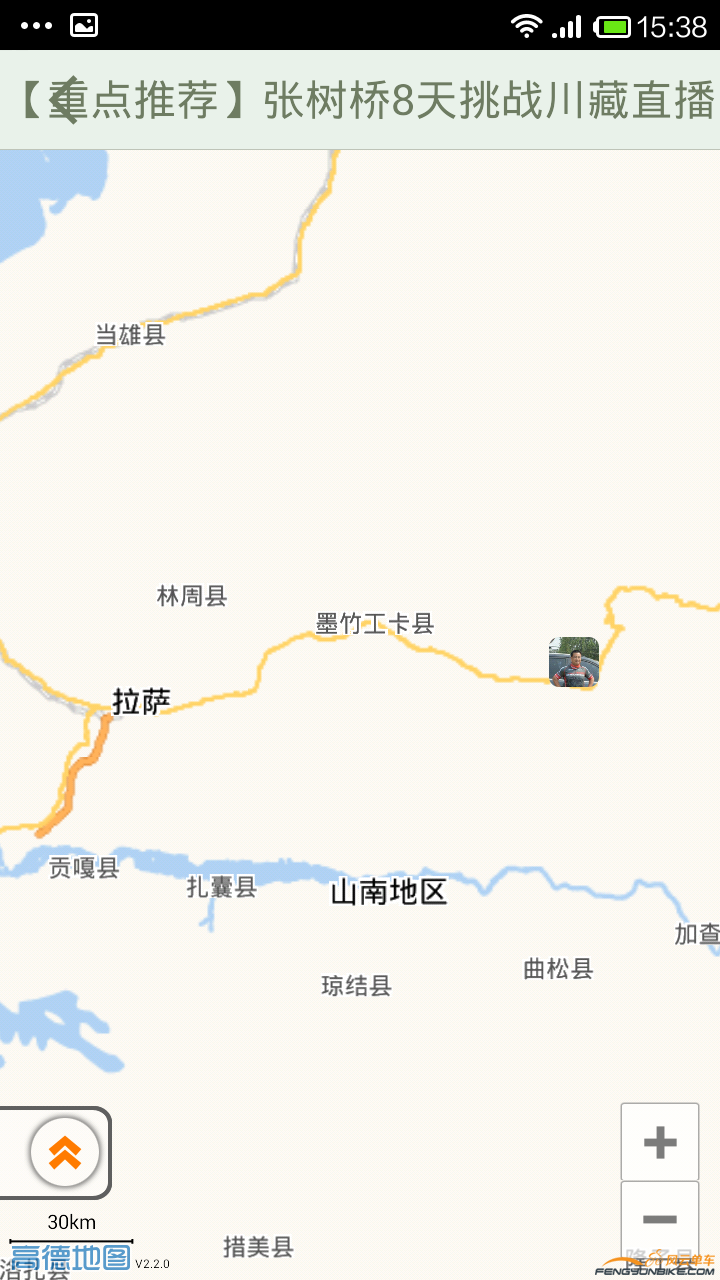Zoom in using the plus button

coord(659,1140)
